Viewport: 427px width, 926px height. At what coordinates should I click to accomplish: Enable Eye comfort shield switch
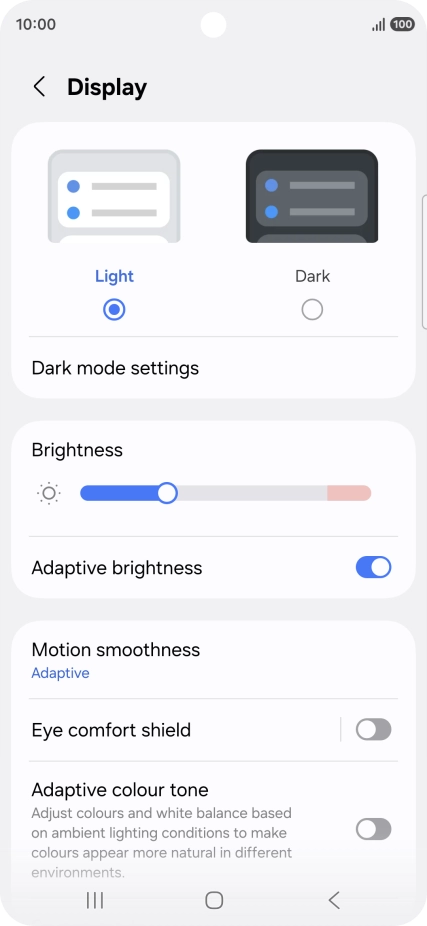point(373,729)
